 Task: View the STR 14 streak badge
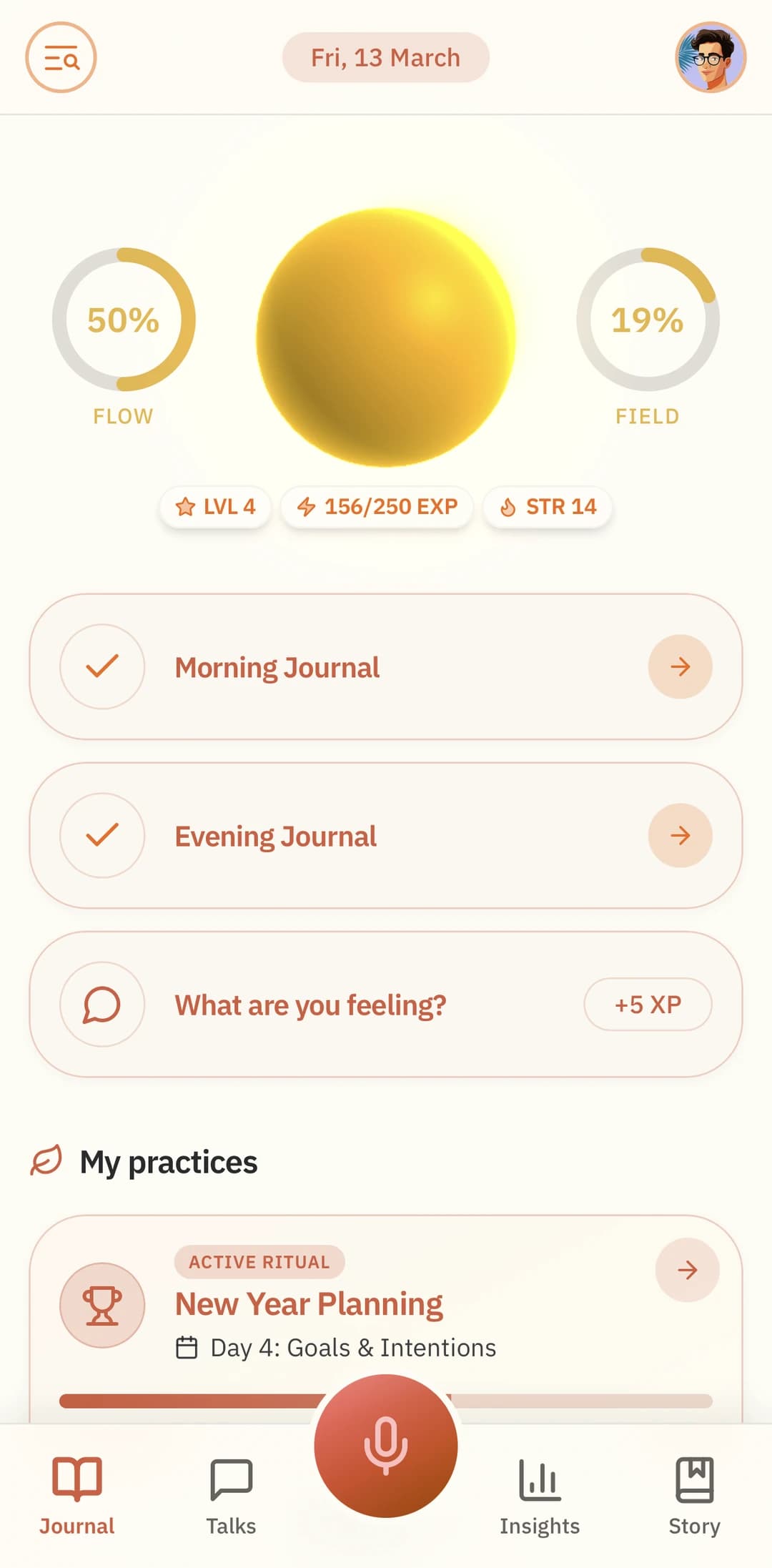(547, 506)
